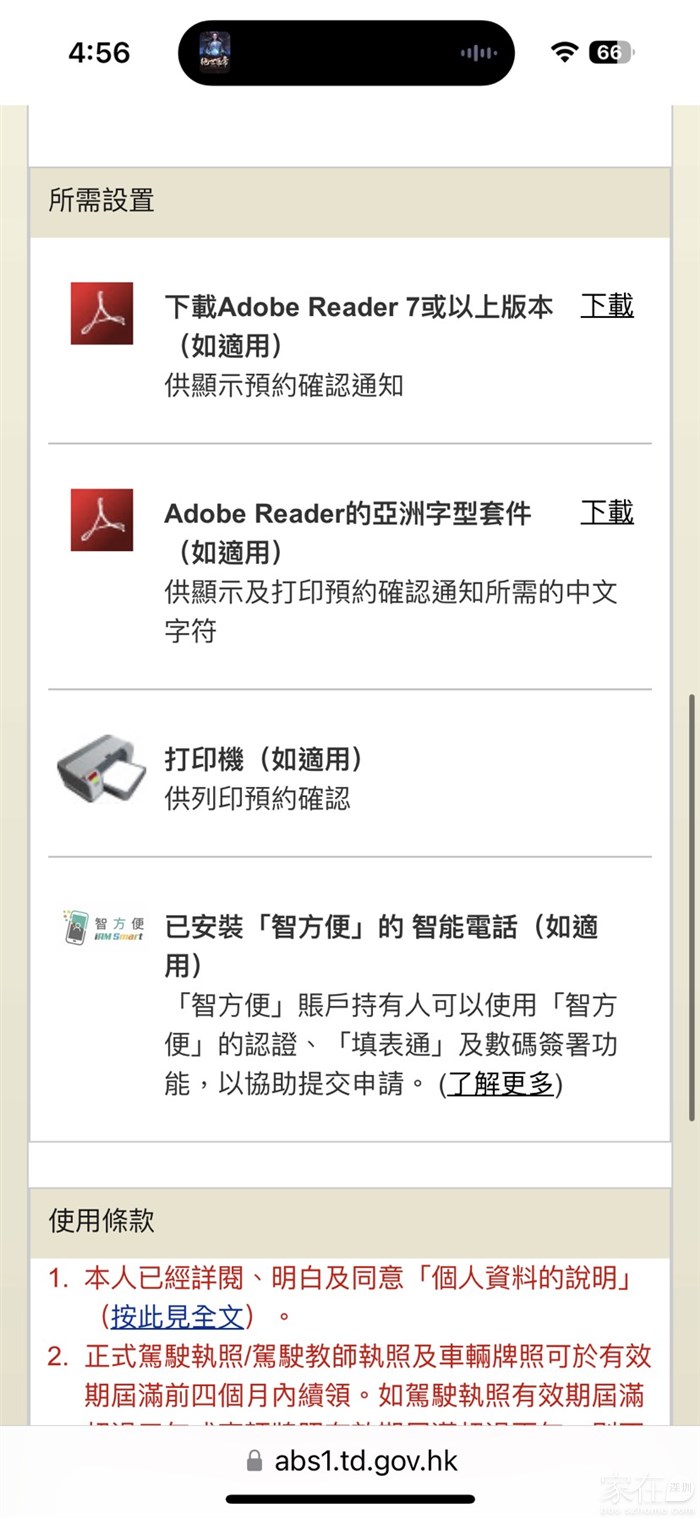Tap 下載 link for 亞洲字型套件
The image size is (700, 1518).
coord(607,513)
